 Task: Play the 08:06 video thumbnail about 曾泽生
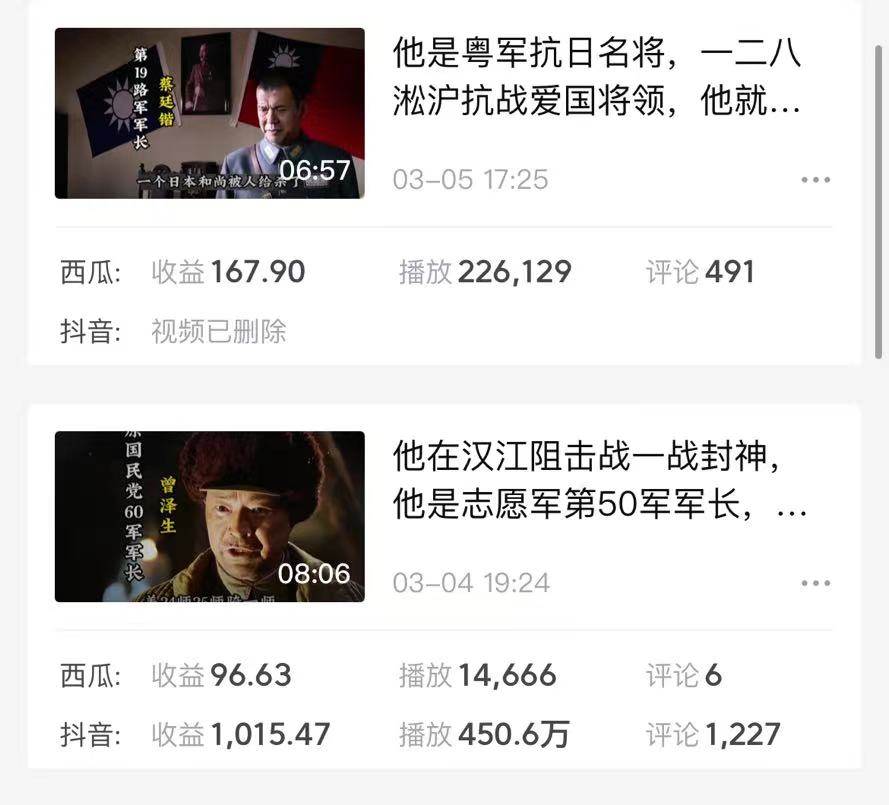point(209,516)
